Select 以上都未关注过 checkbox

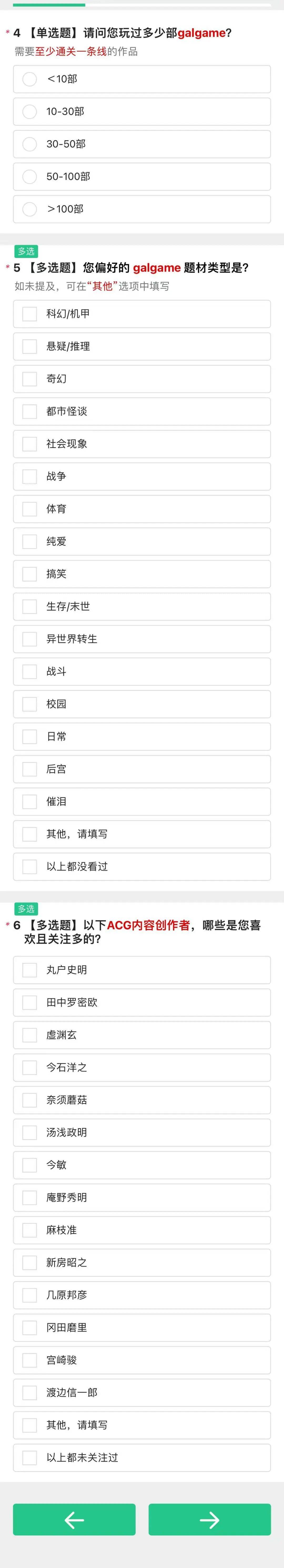(30, 1458)
